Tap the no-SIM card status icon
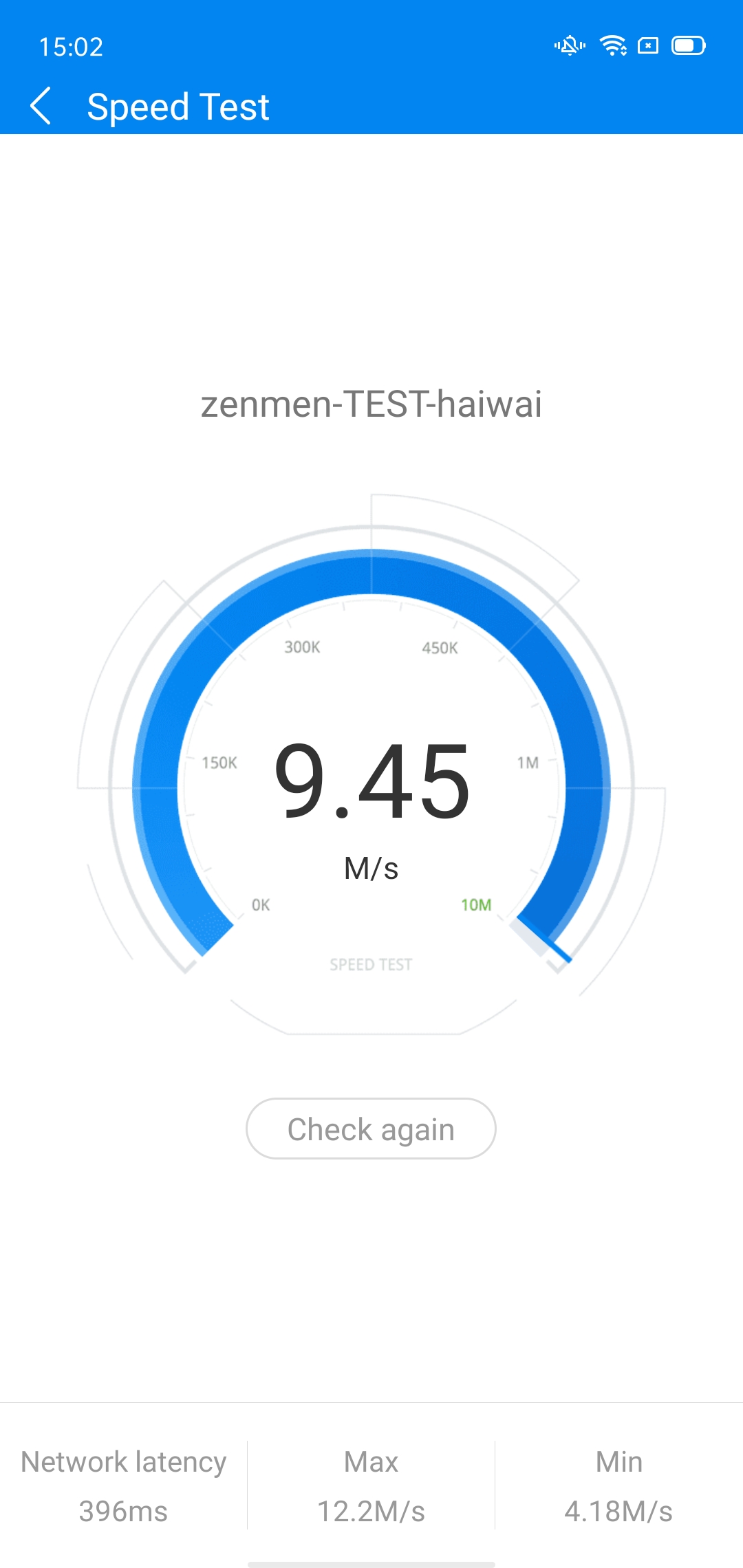 (x=649, y=45)
